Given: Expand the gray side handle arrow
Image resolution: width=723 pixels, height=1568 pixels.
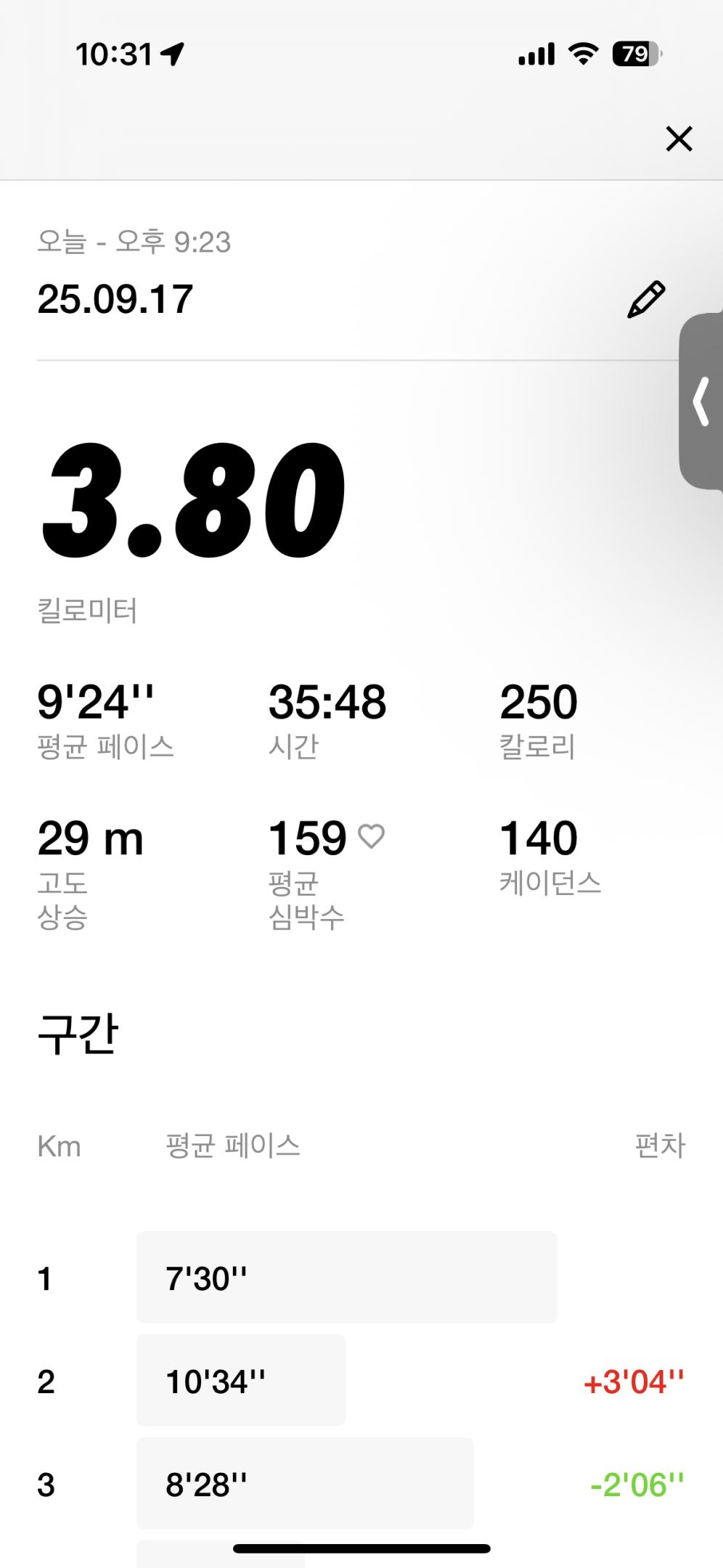Looking at the screenshot, I should [701, 401].
